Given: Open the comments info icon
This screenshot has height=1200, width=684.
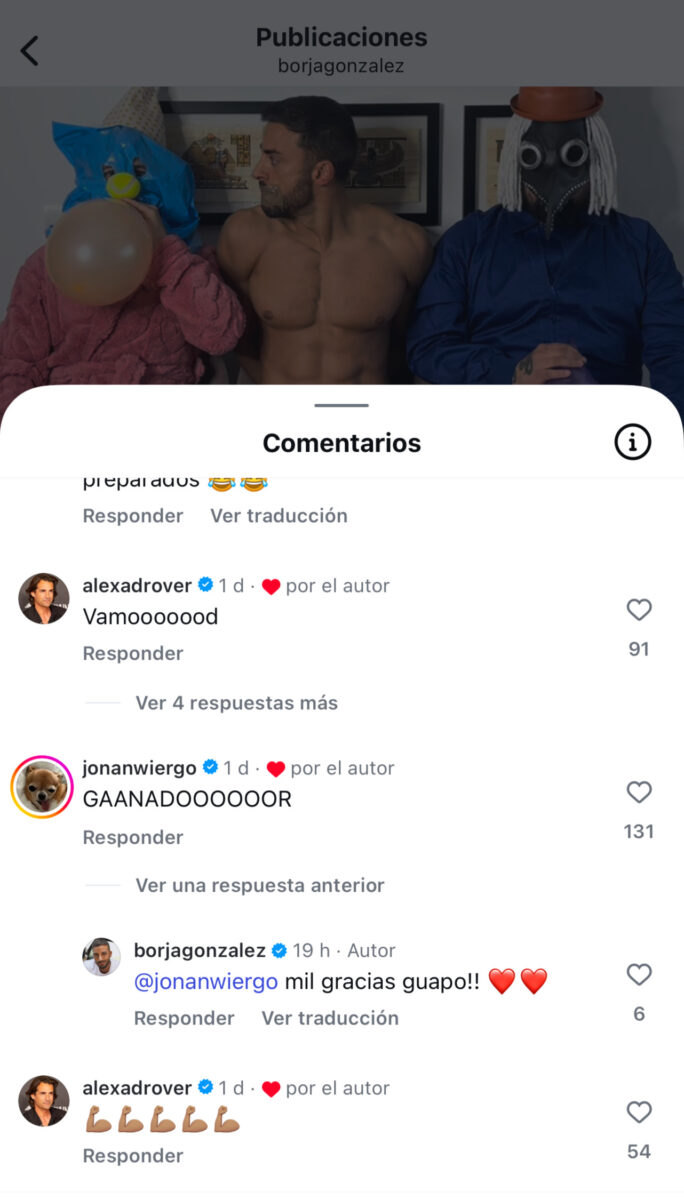Looking at the screenshot, I should 632,442.
